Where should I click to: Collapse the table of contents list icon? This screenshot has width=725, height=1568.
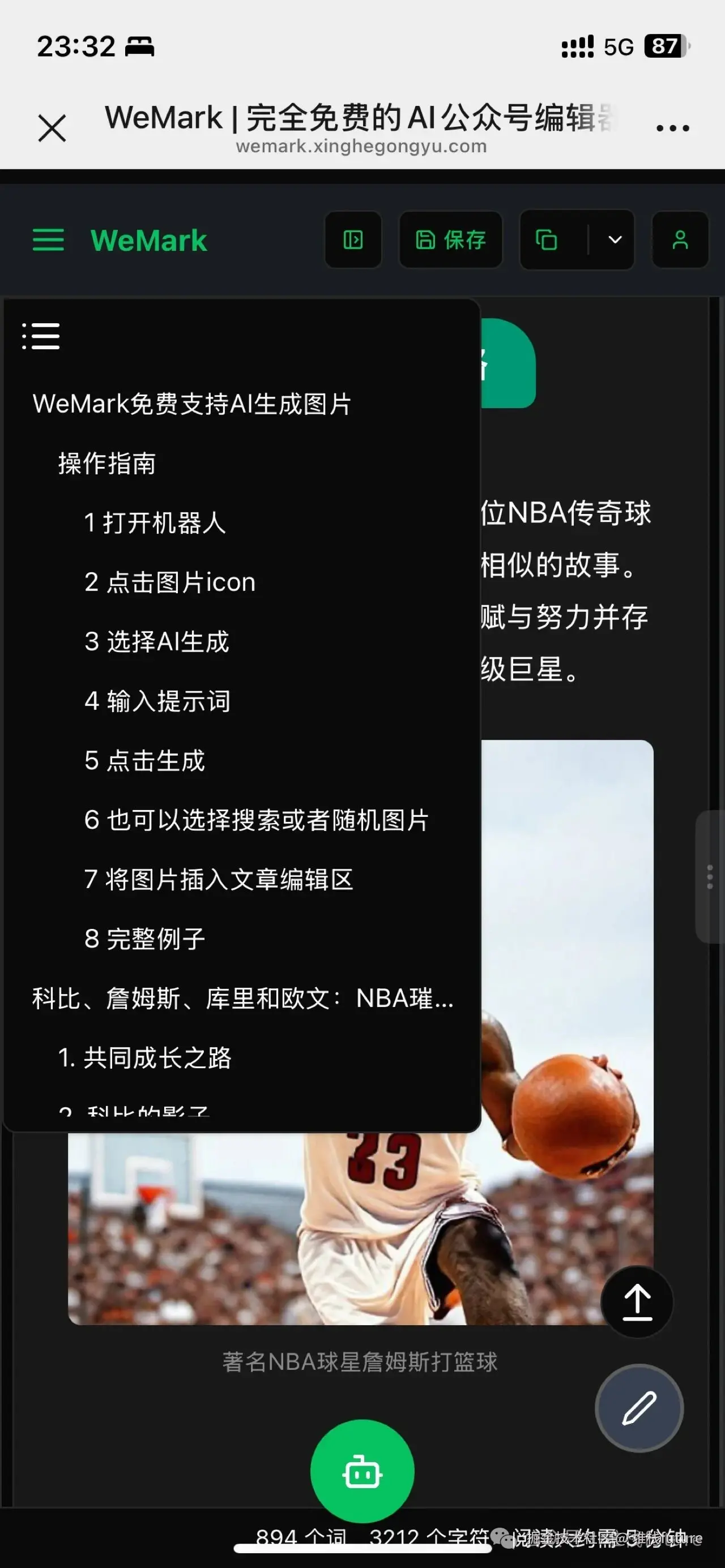[41, 336]
